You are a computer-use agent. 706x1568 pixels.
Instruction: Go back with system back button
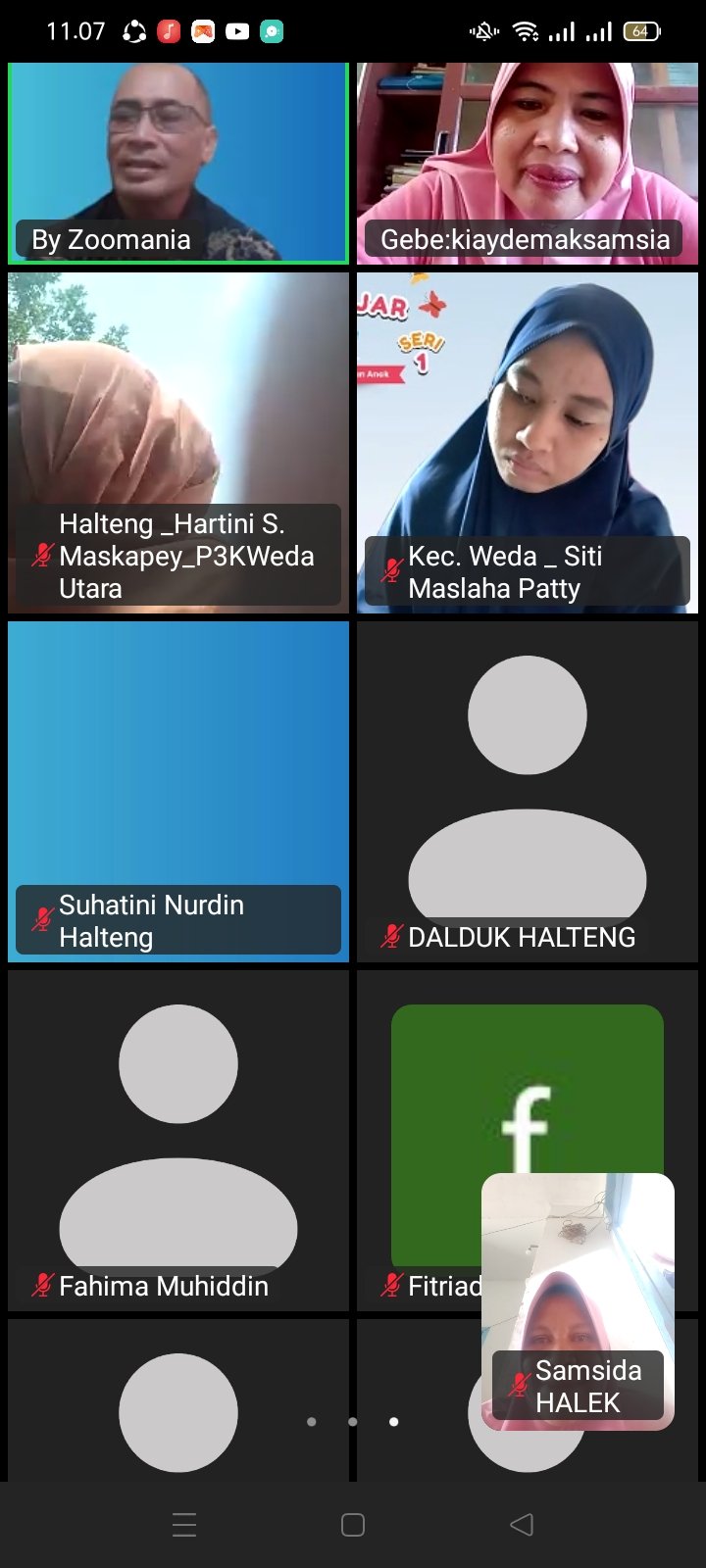click(x=522, y=1524)
